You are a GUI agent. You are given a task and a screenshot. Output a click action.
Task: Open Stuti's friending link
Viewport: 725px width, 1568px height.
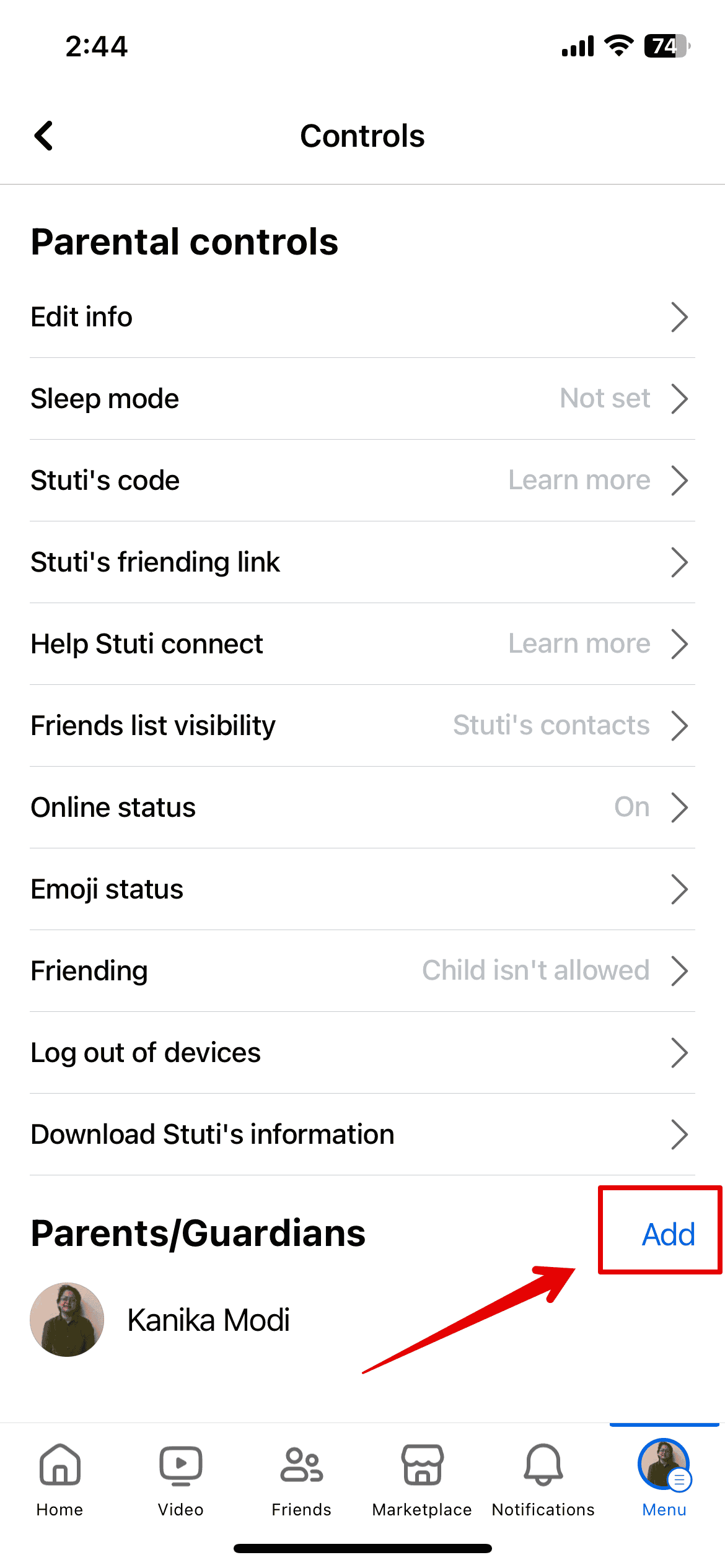(x=362, y=562)
